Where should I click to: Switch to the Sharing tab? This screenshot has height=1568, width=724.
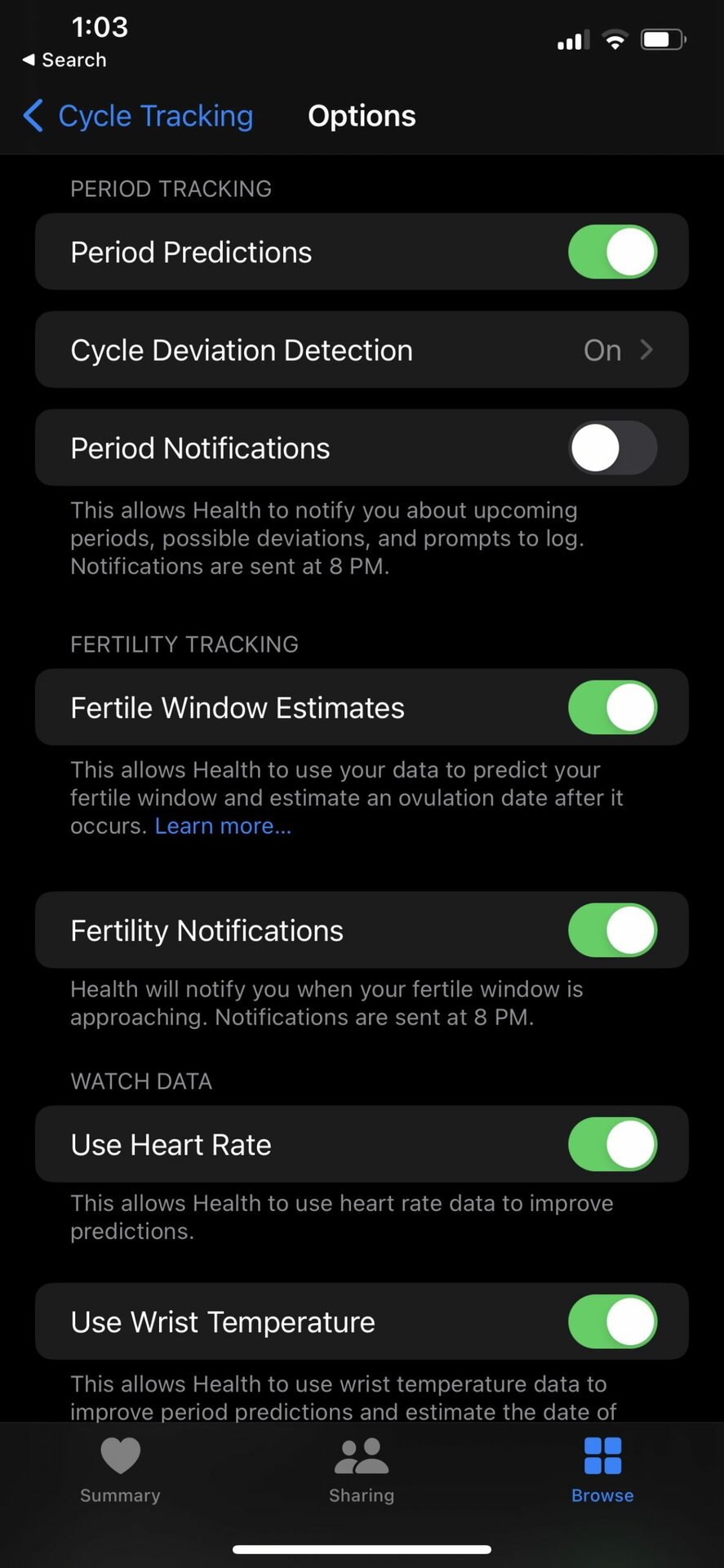click(362, 1471)
